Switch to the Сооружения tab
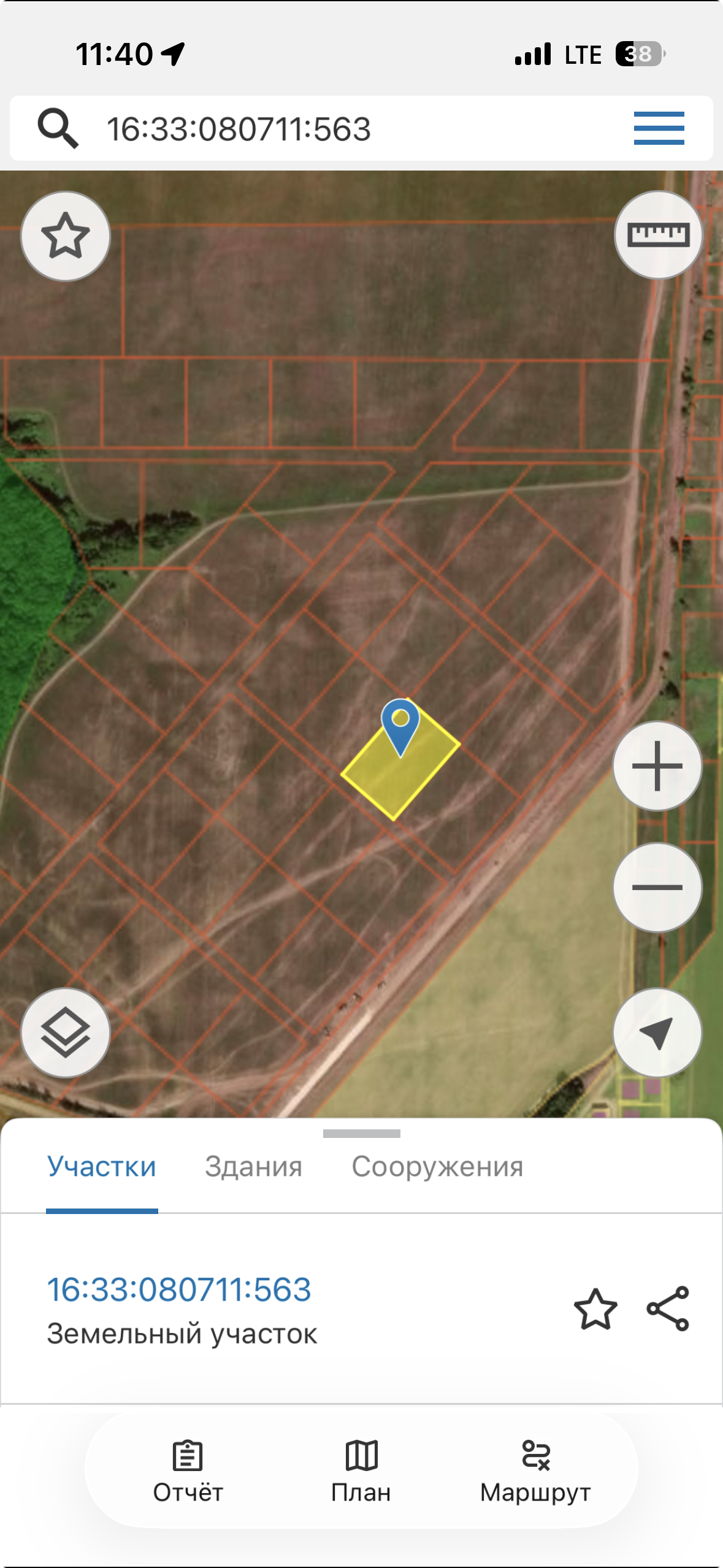723x1568 pixels. (x=437, y=1167)
